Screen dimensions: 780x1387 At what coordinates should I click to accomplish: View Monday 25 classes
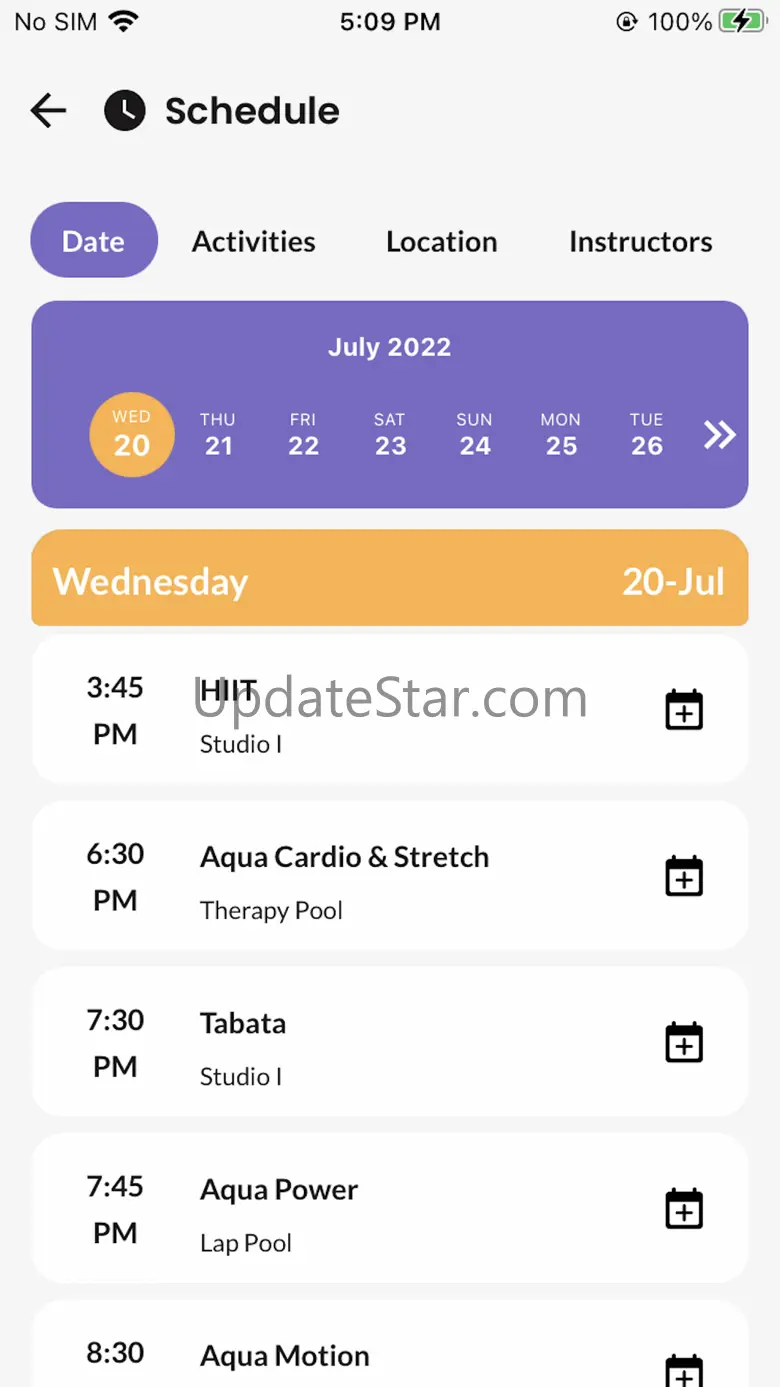click(561, 435)
